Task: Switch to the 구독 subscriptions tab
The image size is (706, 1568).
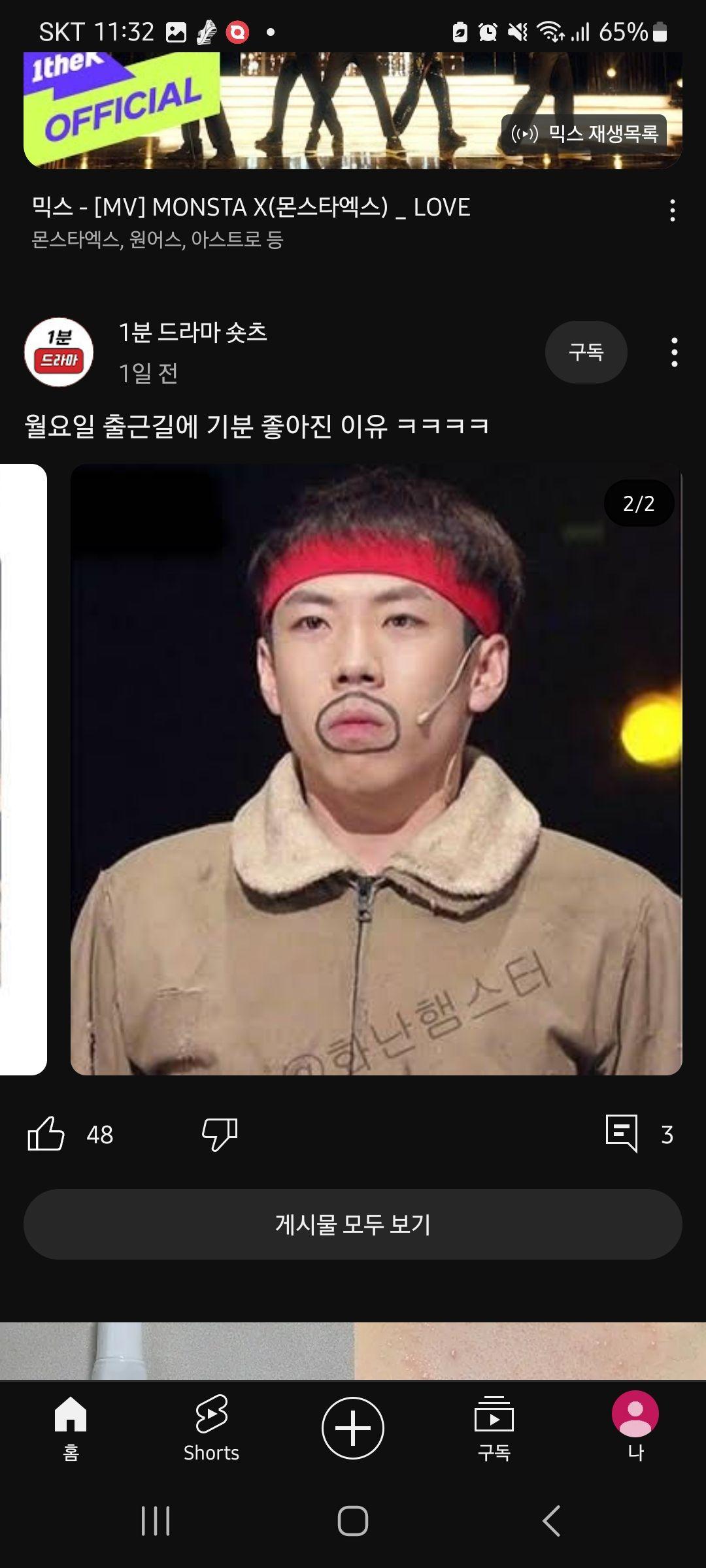Action: tap(494, 1428)
